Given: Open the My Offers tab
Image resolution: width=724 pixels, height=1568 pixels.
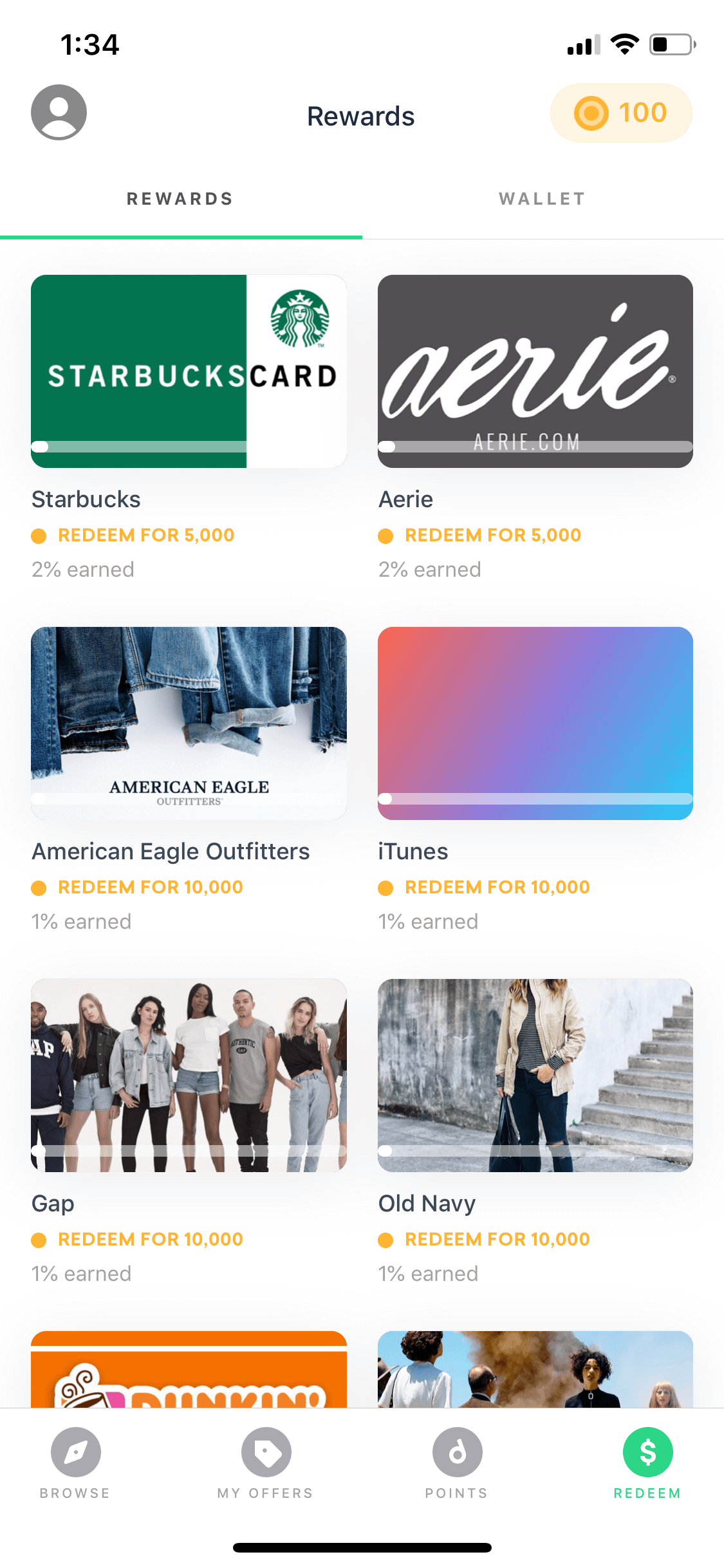Looking at the screenshot, I should tap(266, 1464).
